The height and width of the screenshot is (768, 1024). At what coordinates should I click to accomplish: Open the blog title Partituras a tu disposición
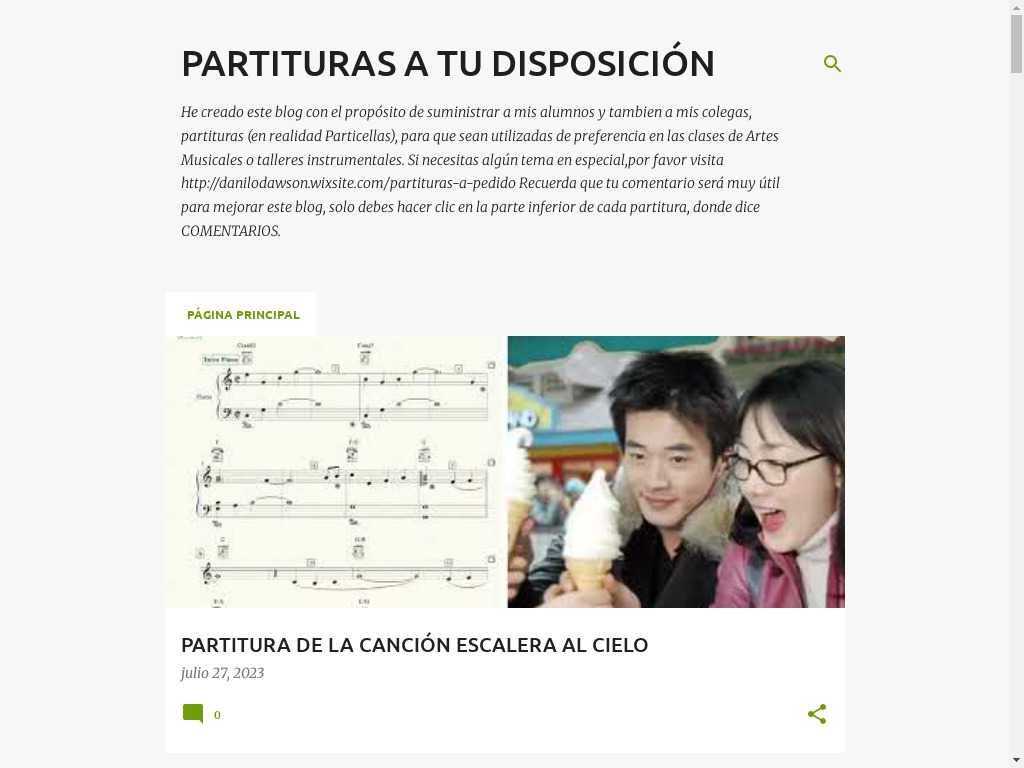tap(447, 64)
